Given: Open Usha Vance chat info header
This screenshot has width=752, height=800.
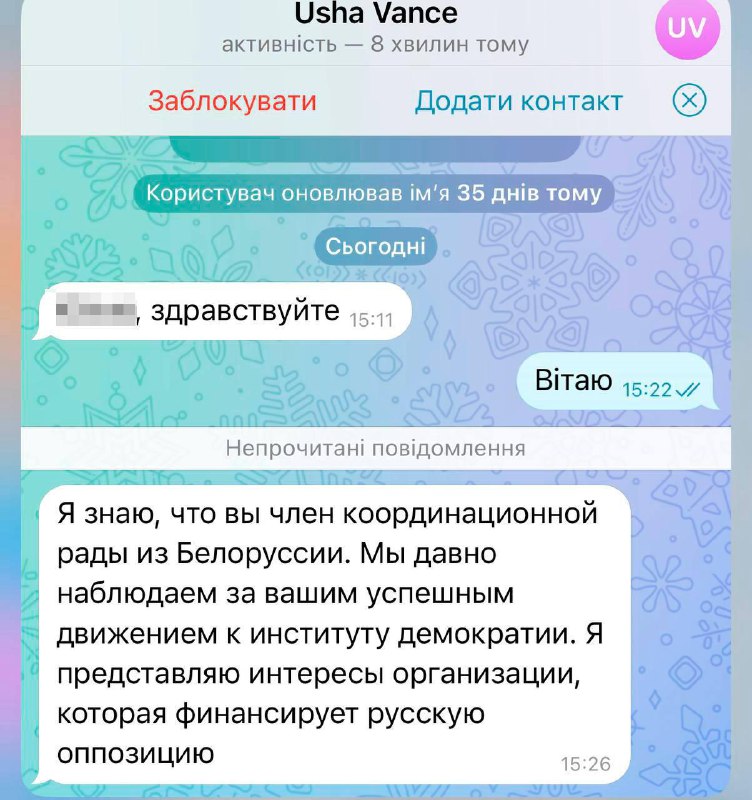Looking at the screenshot, I should (x=376, y=28).
